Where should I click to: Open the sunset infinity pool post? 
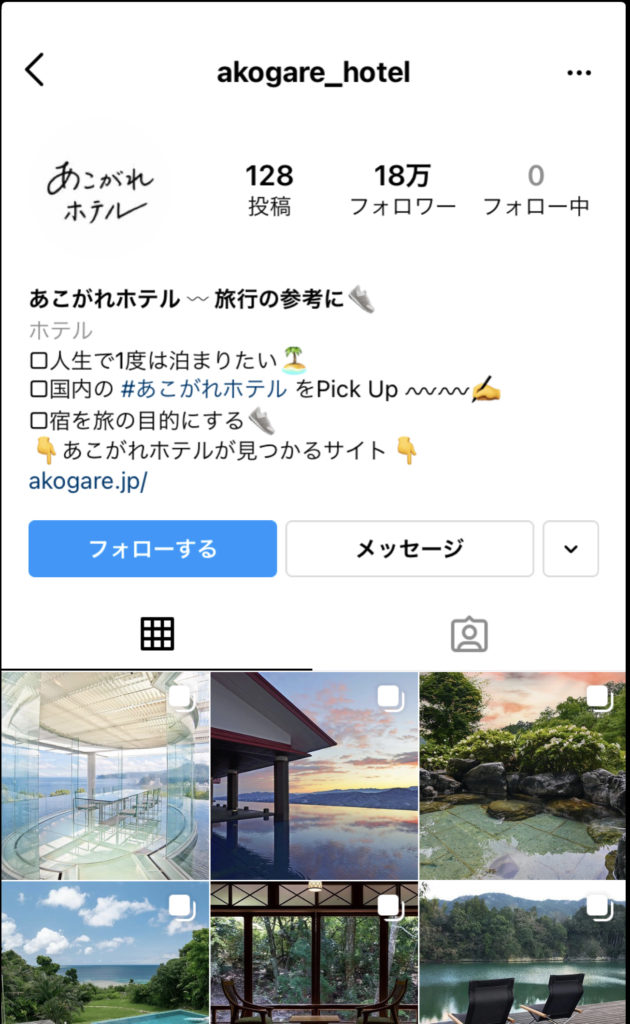pyautogui.click(x=314, y=775)
